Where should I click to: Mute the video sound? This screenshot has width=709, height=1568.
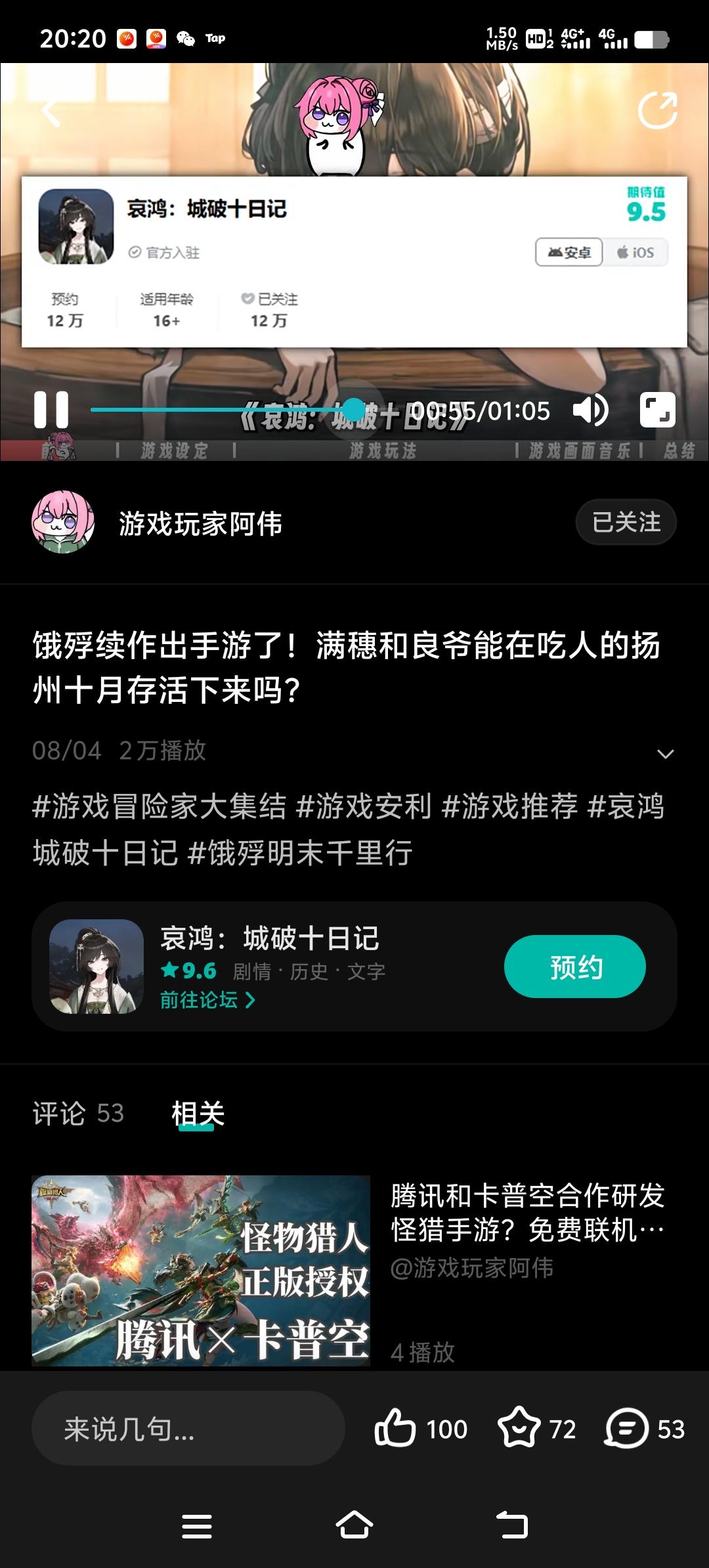click(591, 408)
